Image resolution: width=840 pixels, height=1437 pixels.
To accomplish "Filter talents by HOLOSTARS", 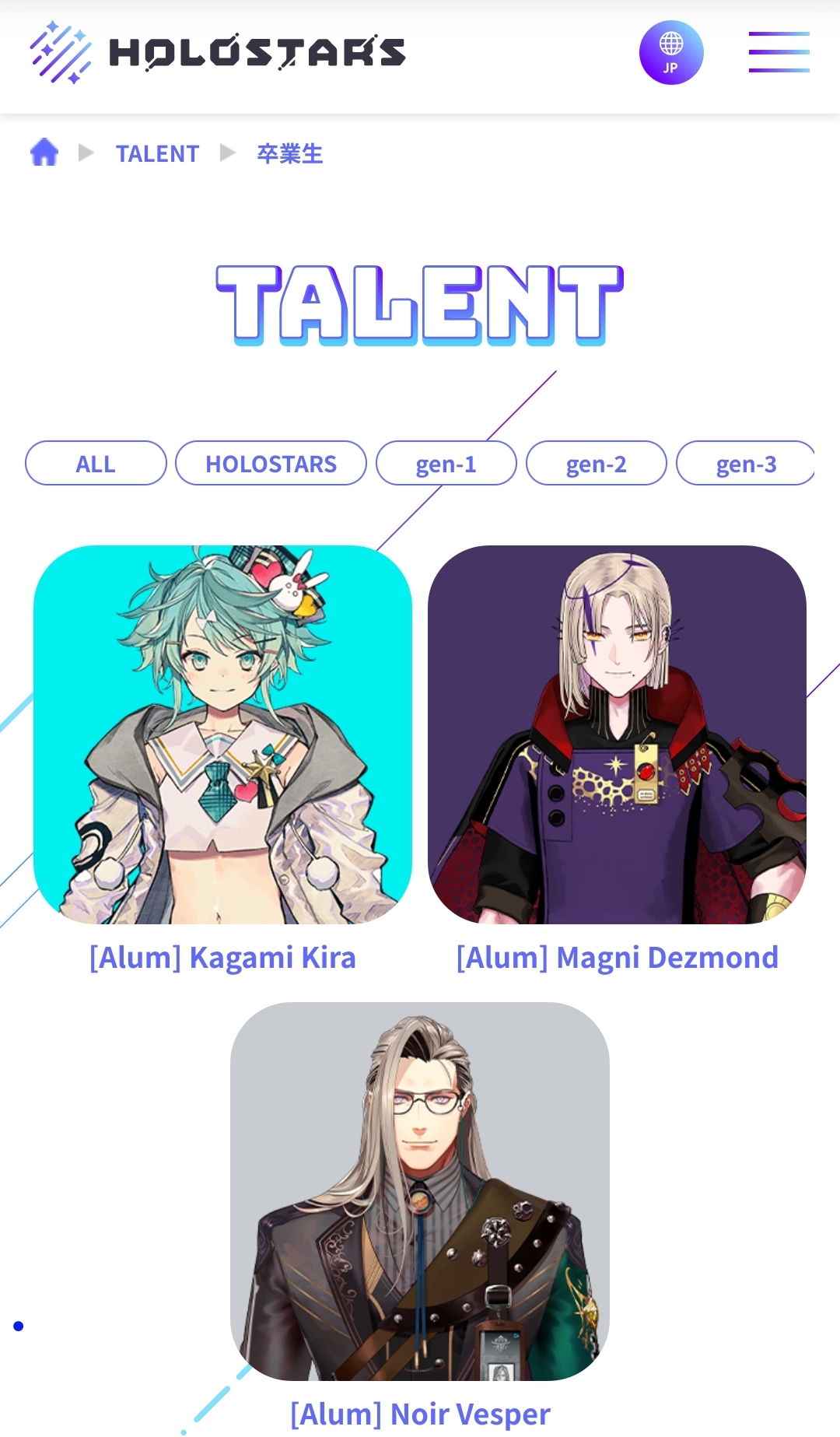I will tap(271, 463).
